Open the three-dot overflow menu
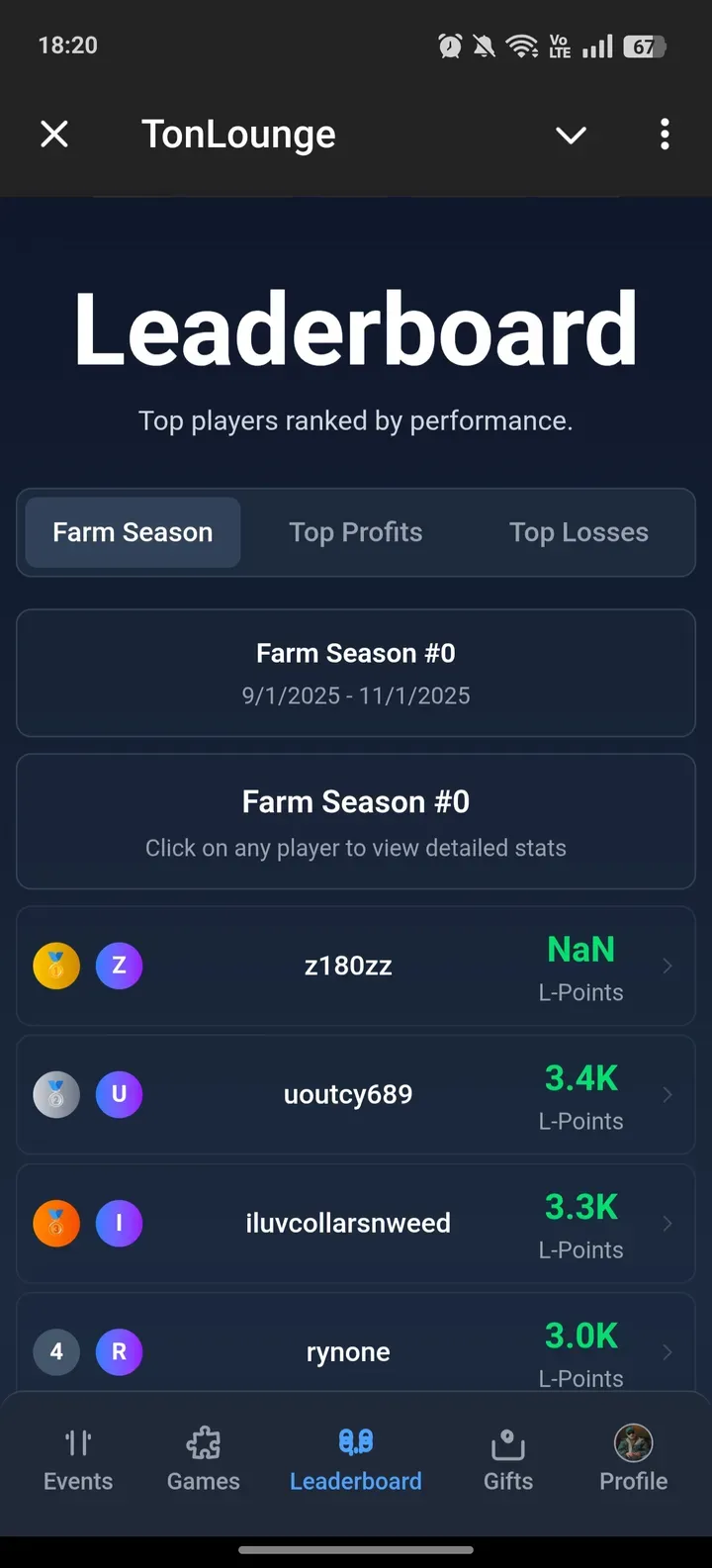The width and height of the screenshot is (712, 1568). click(665, 134)
